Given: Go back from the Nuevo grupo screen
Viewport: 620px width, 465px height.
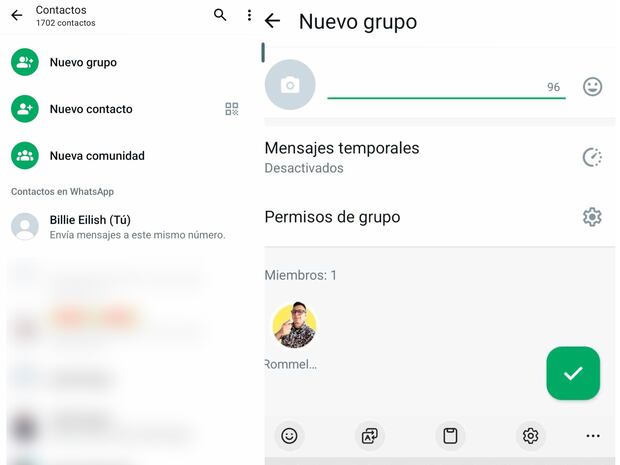Looking at the screenshot, I should 272,21.
